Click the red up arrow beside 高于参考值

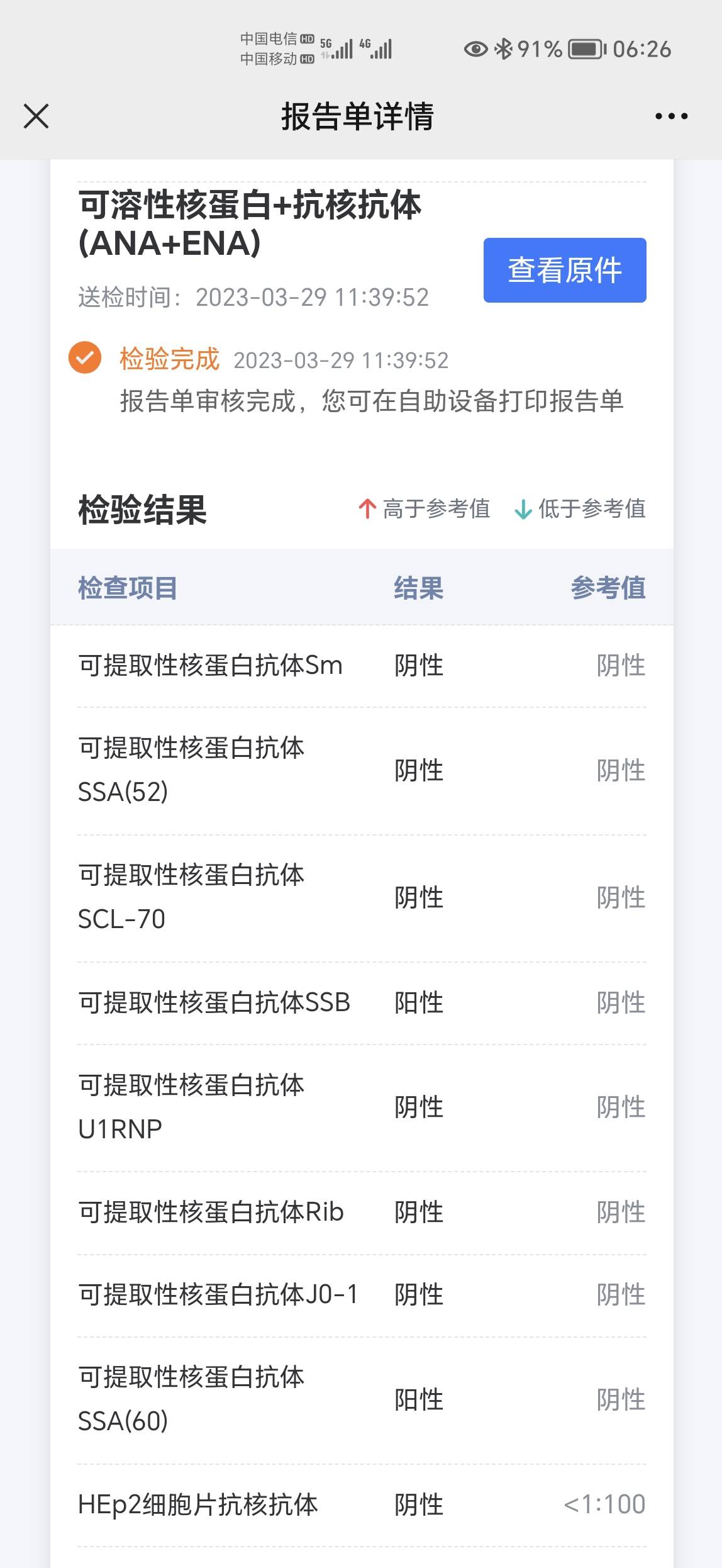368,510
